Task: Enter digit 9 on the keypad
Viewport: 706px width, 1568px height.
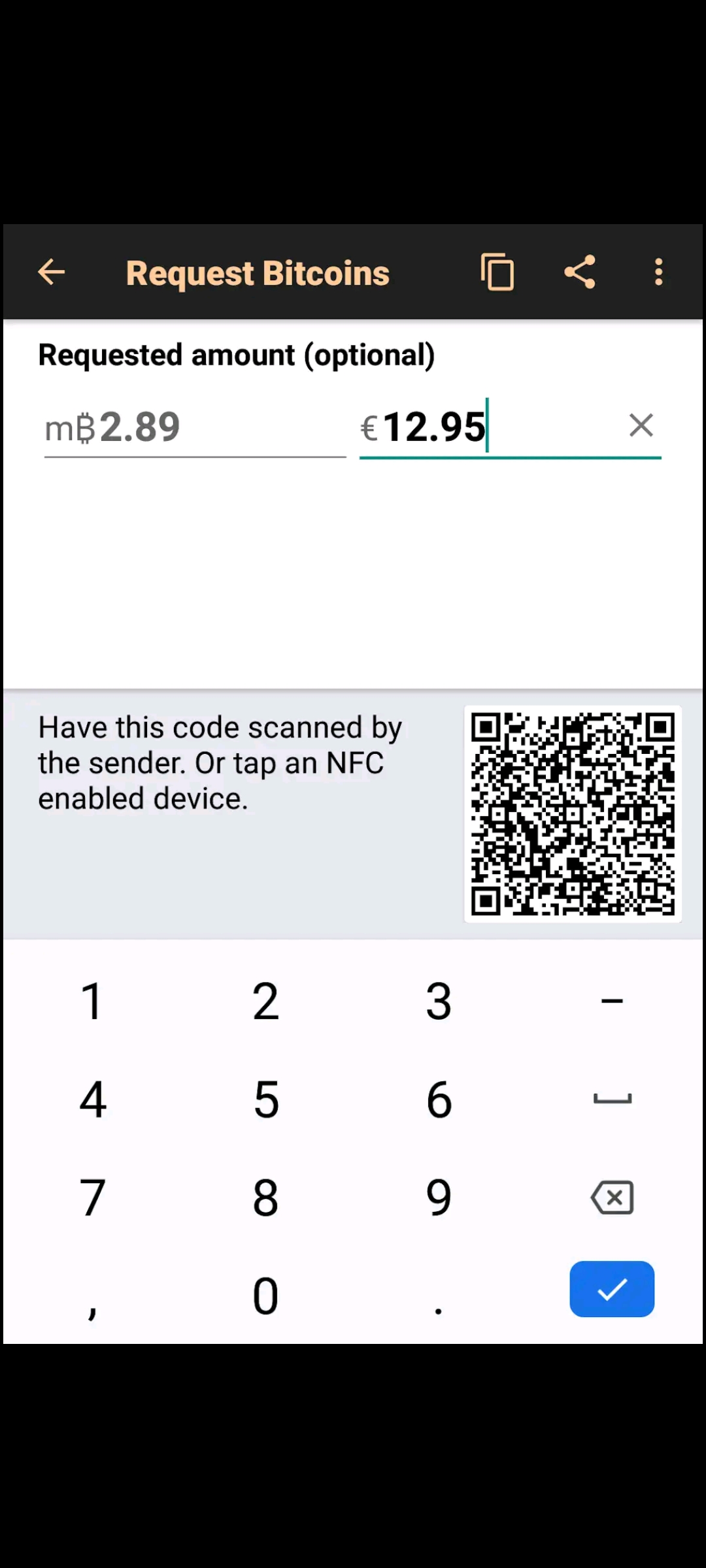Action: click(x=439, y=1198)
